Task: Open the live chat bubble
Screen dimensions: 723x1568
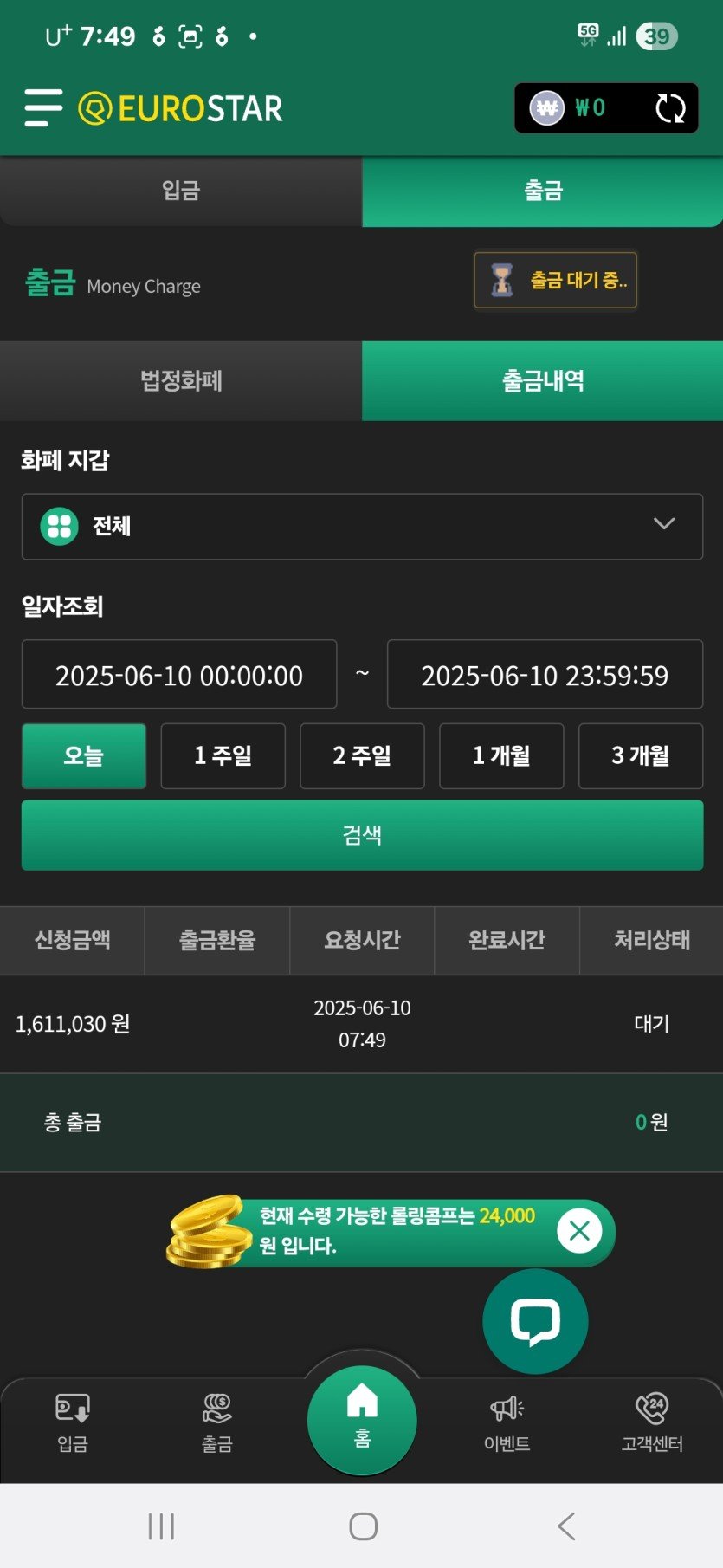Action: coord(535,1321)
